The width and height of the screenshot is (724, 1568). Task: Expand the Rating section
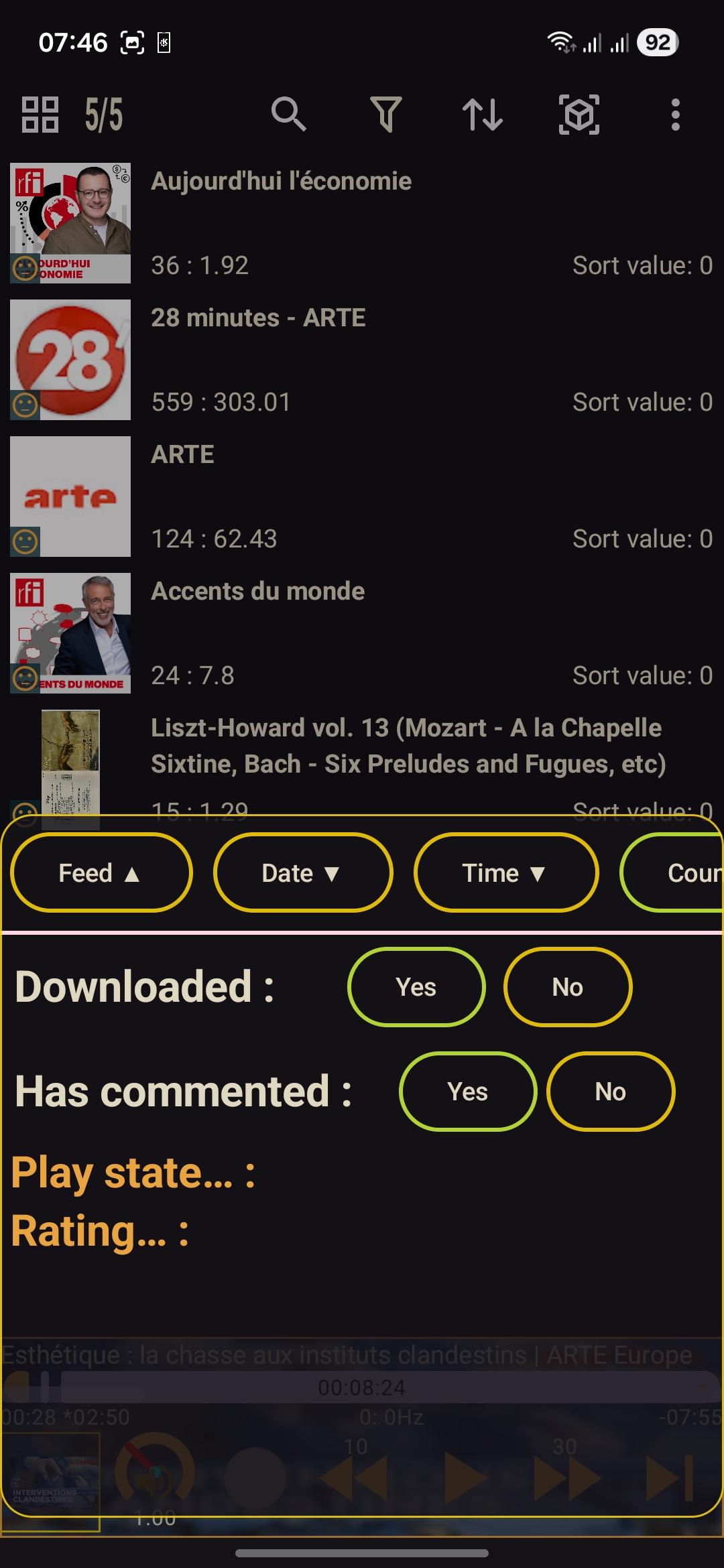(x=100, y=1231)
